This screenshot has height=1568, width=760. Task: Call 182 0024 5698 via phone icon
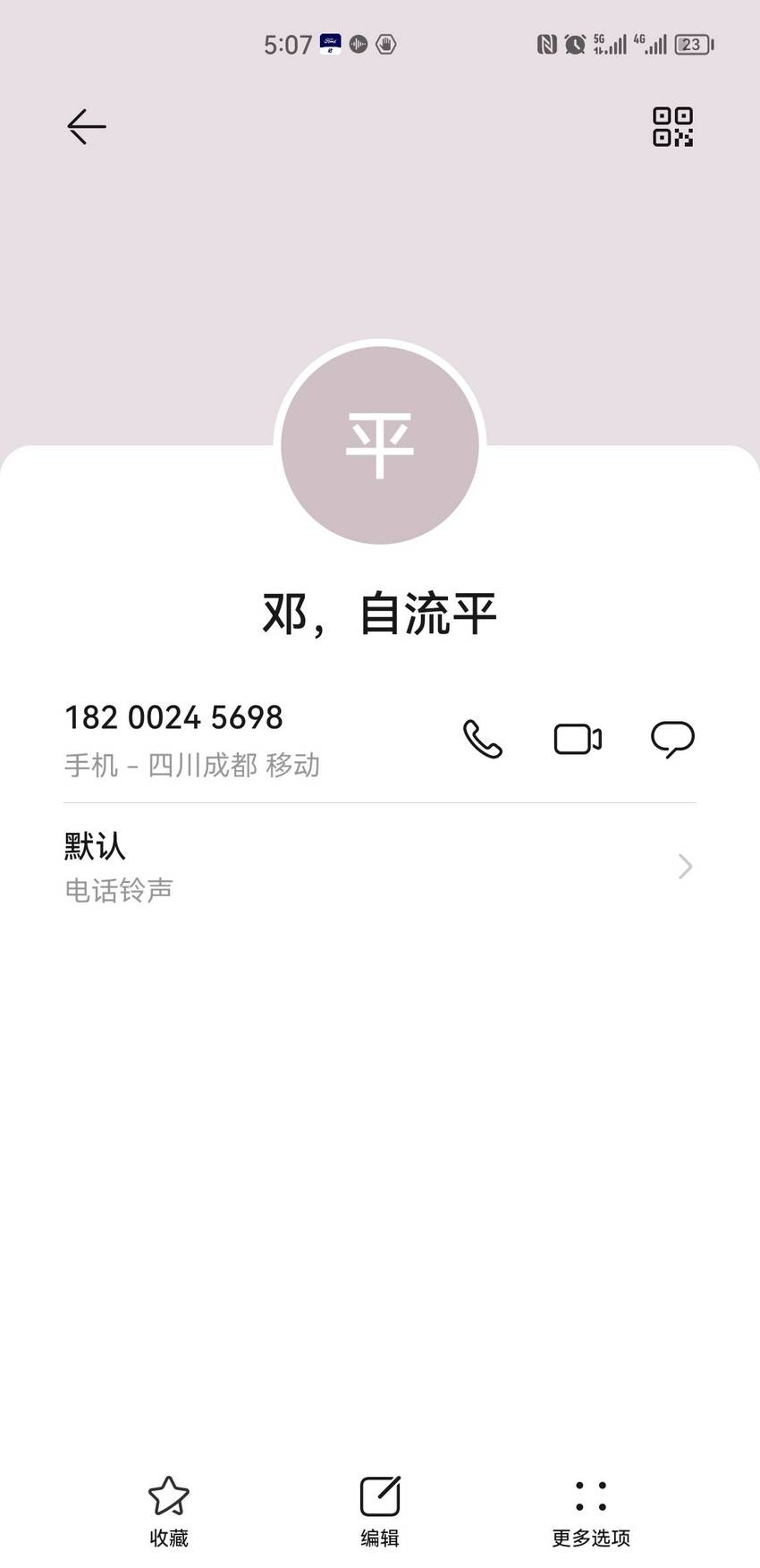click(483, 739)
